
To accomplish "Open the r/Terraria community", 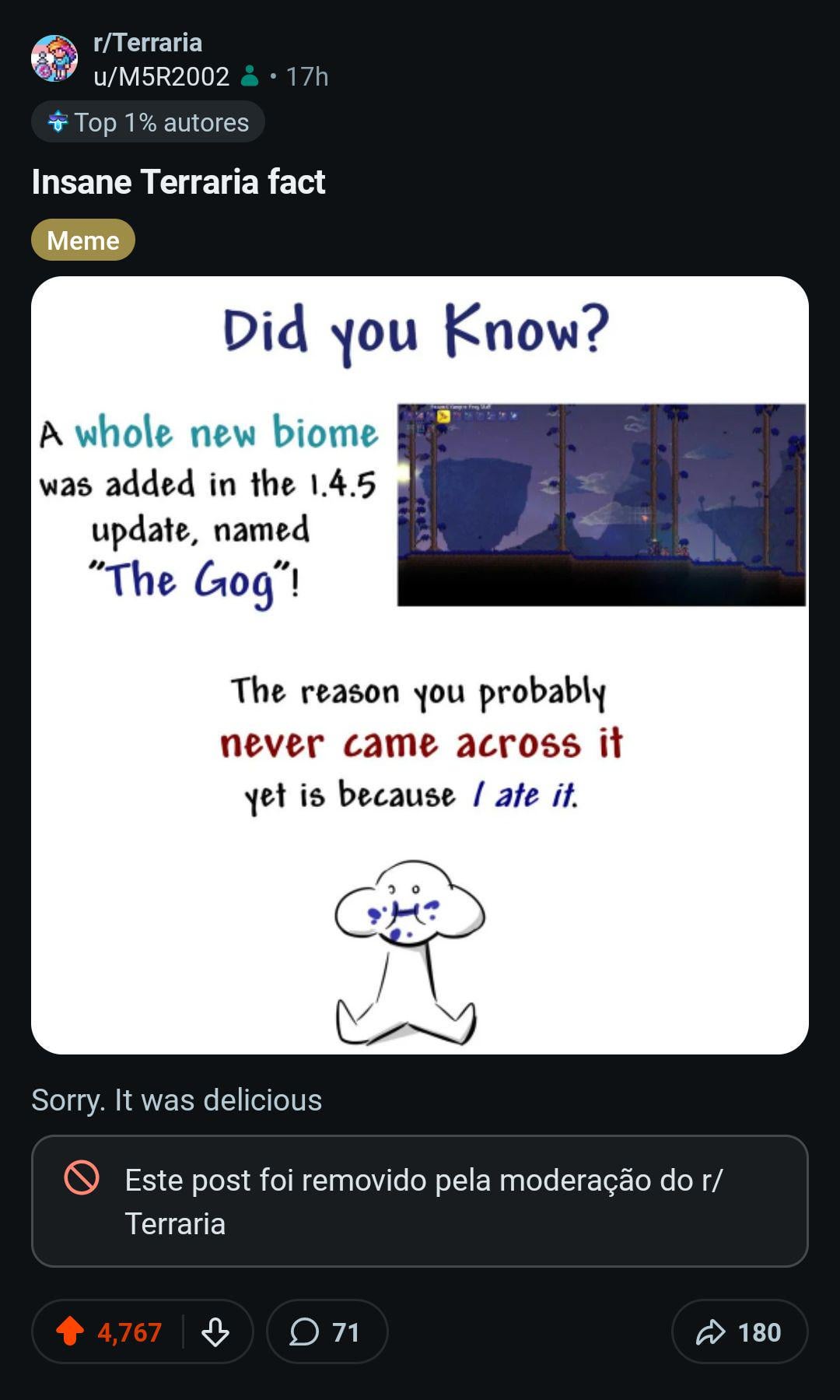I will tap(148, 42).
